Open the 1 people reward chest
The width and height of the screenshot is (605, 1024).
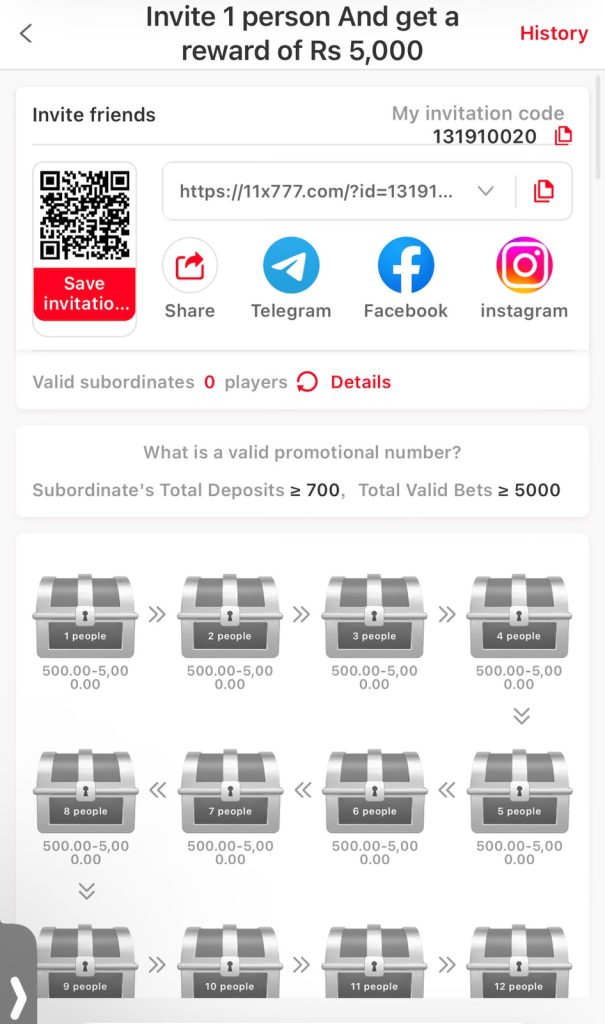[85, 616]
